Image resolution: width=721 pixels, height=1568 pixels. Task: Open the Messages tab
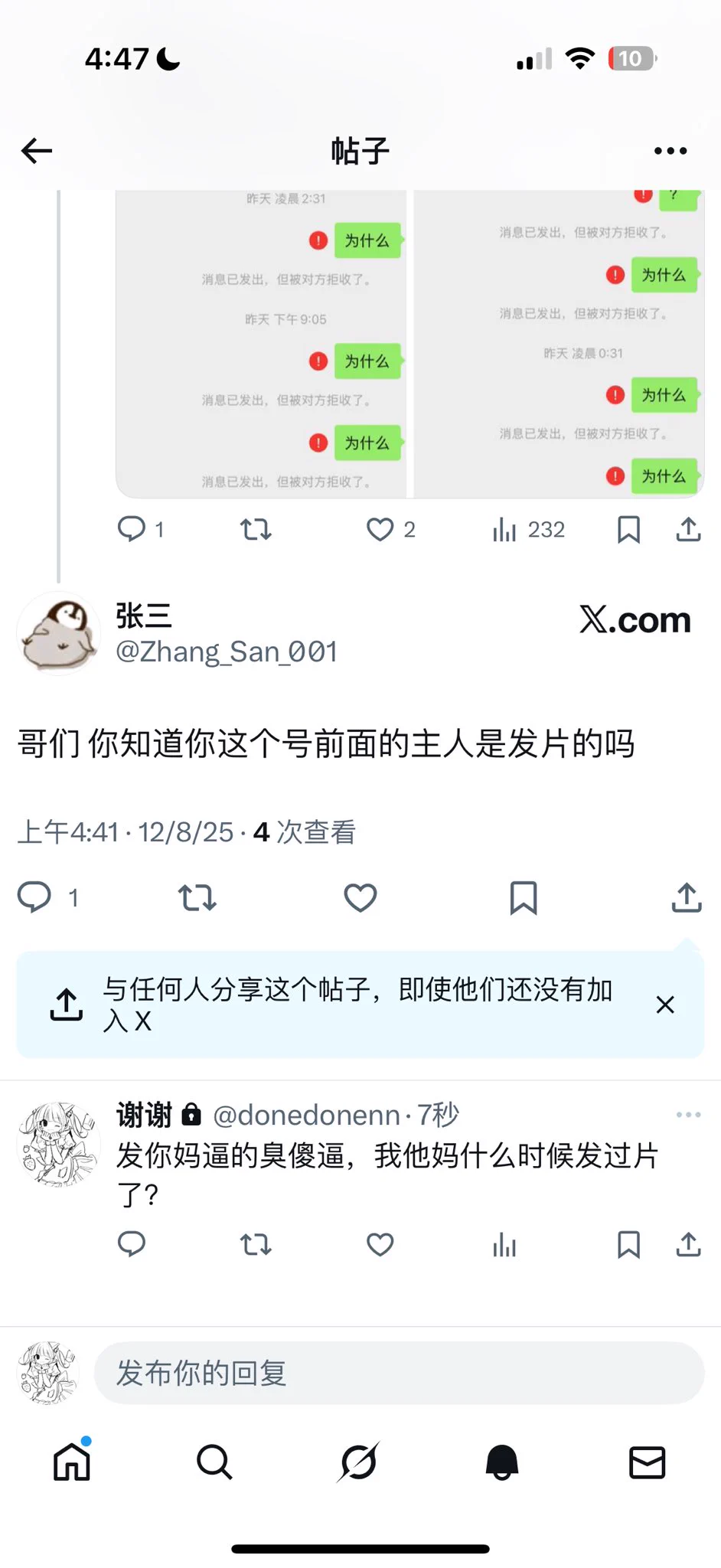click(647, 1462)
